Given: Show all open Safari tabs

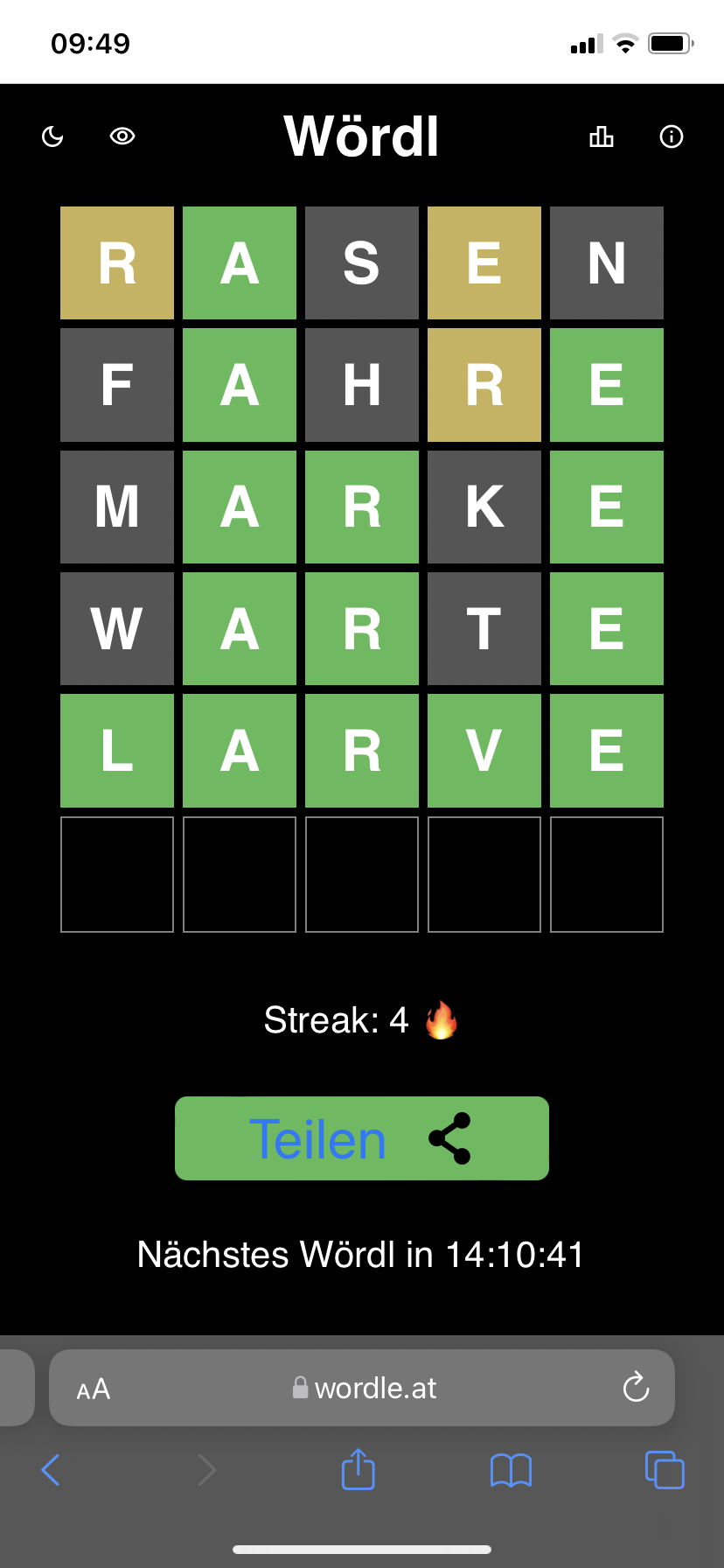Looking at the screenshot, I should click(665, 1469).
